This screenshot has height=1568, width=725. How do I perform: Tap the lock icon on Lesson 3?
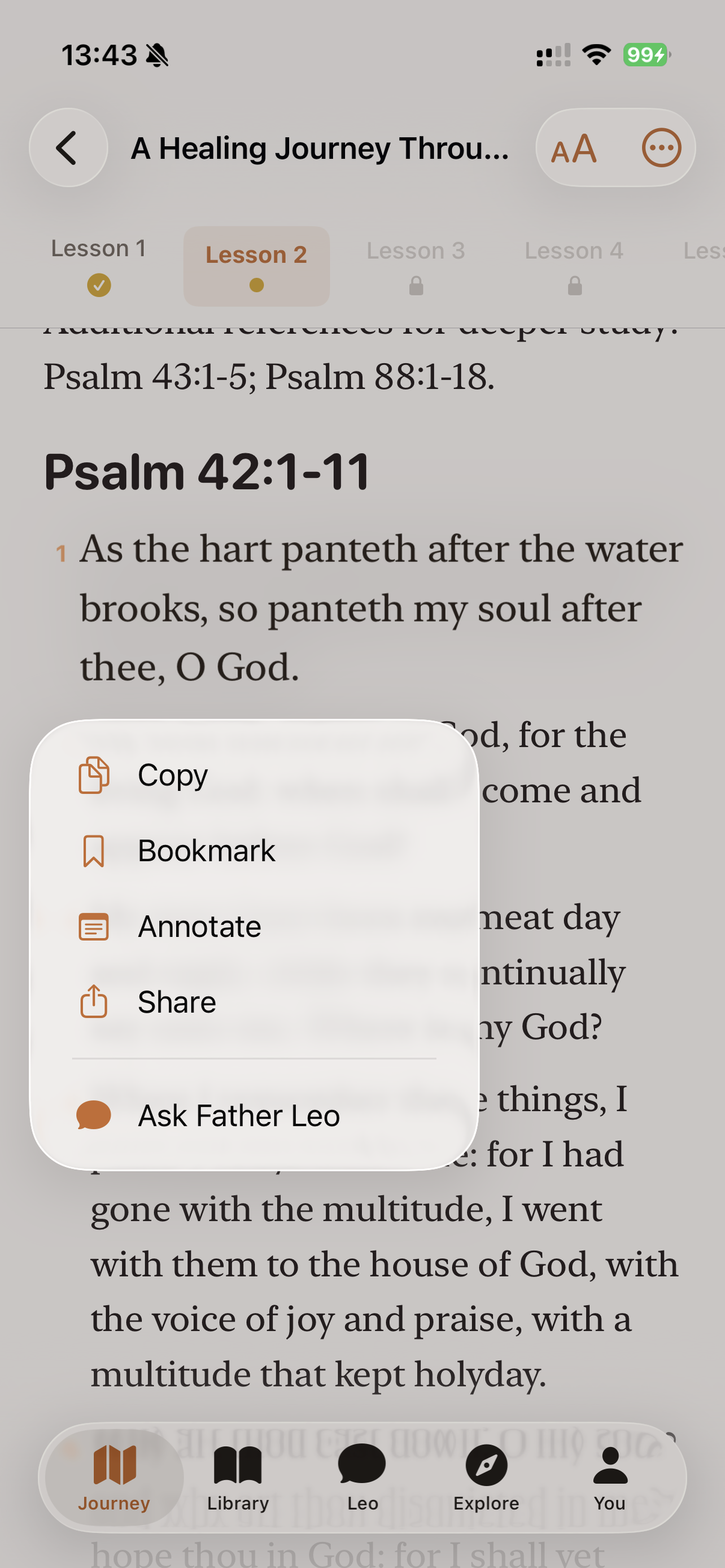[415, 285]
